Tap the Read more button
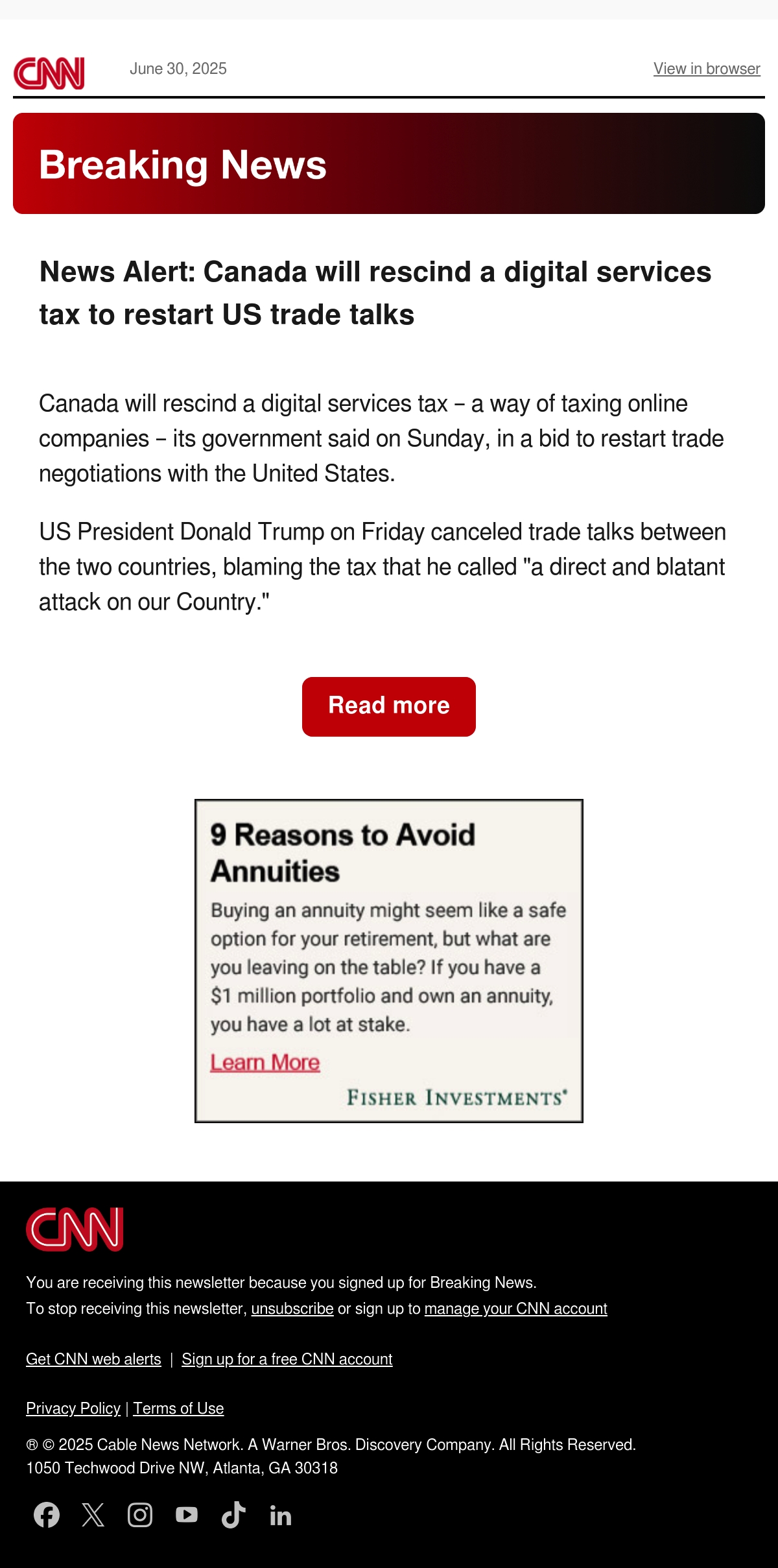Screen dimensions: 778x1568 [x=389, y=706]
